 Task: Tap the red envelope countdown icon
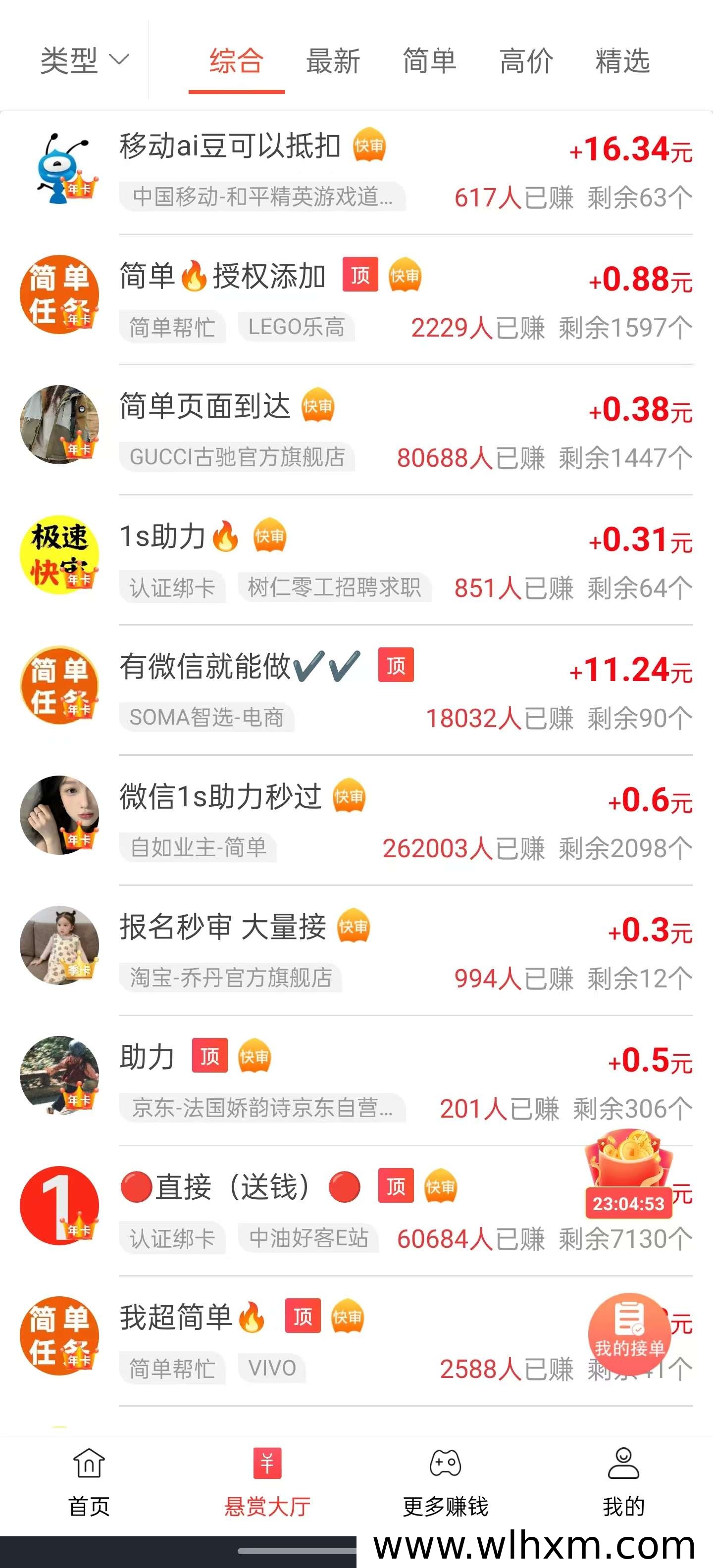(628, 1174)
